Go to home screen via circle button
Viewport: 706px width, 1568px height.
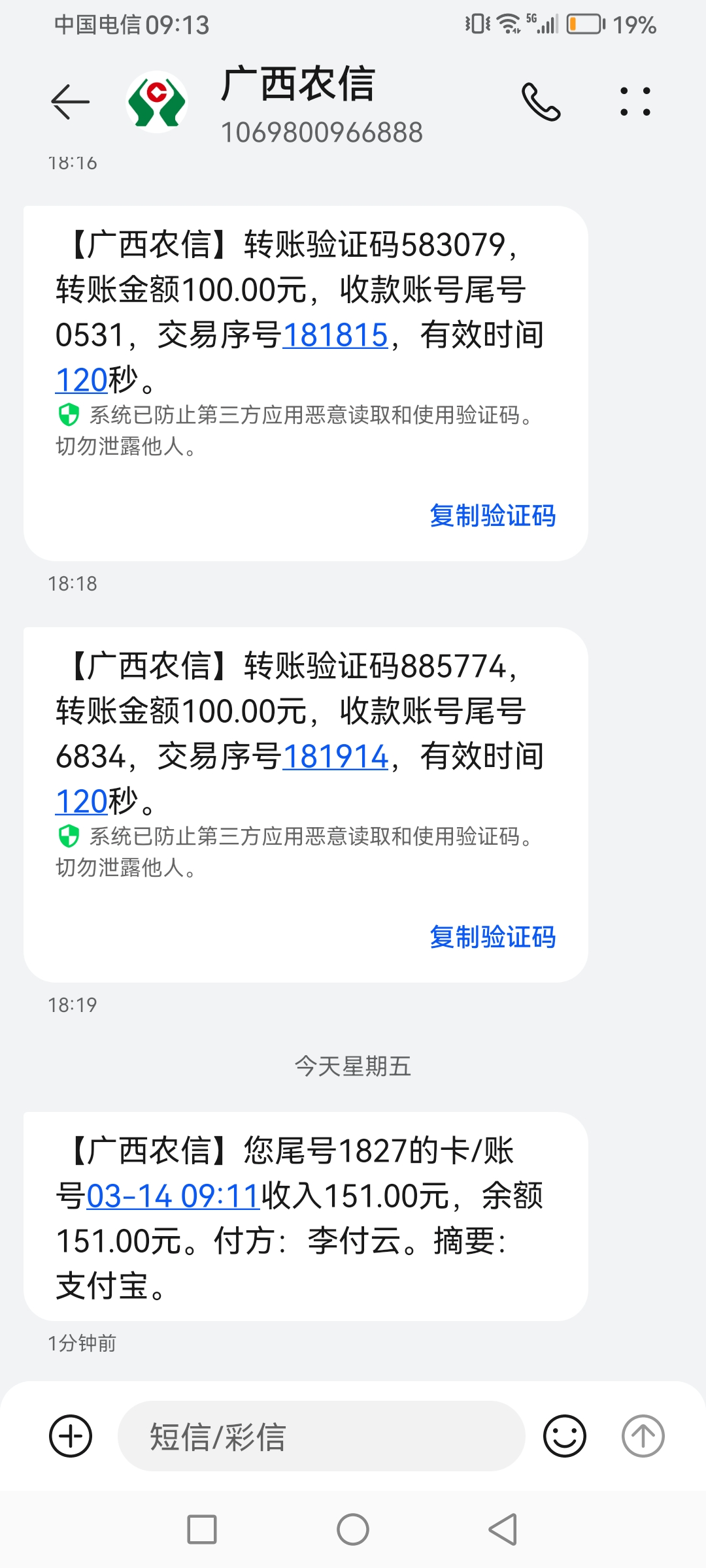[353, 1529]
